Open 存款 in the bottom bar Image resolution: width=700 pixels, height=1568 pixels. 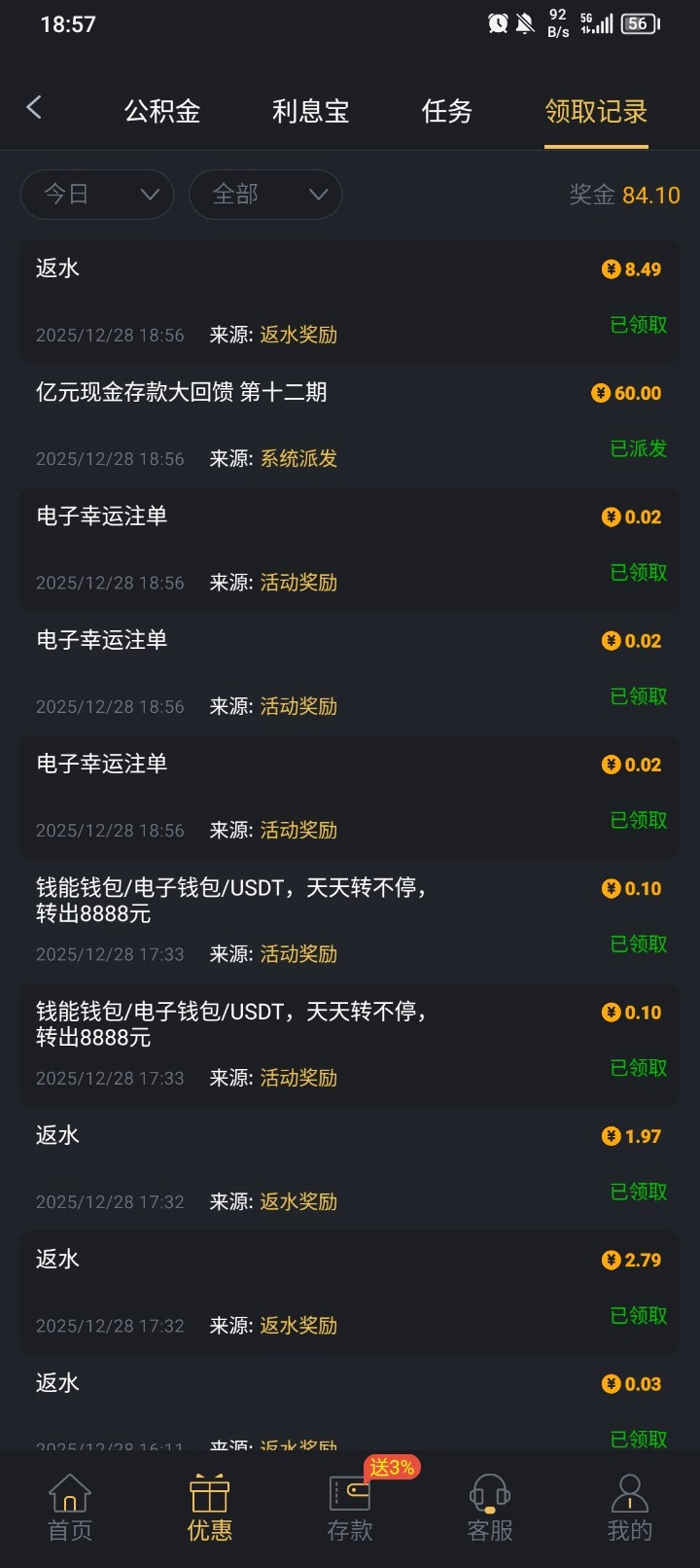pos(350,1508)
